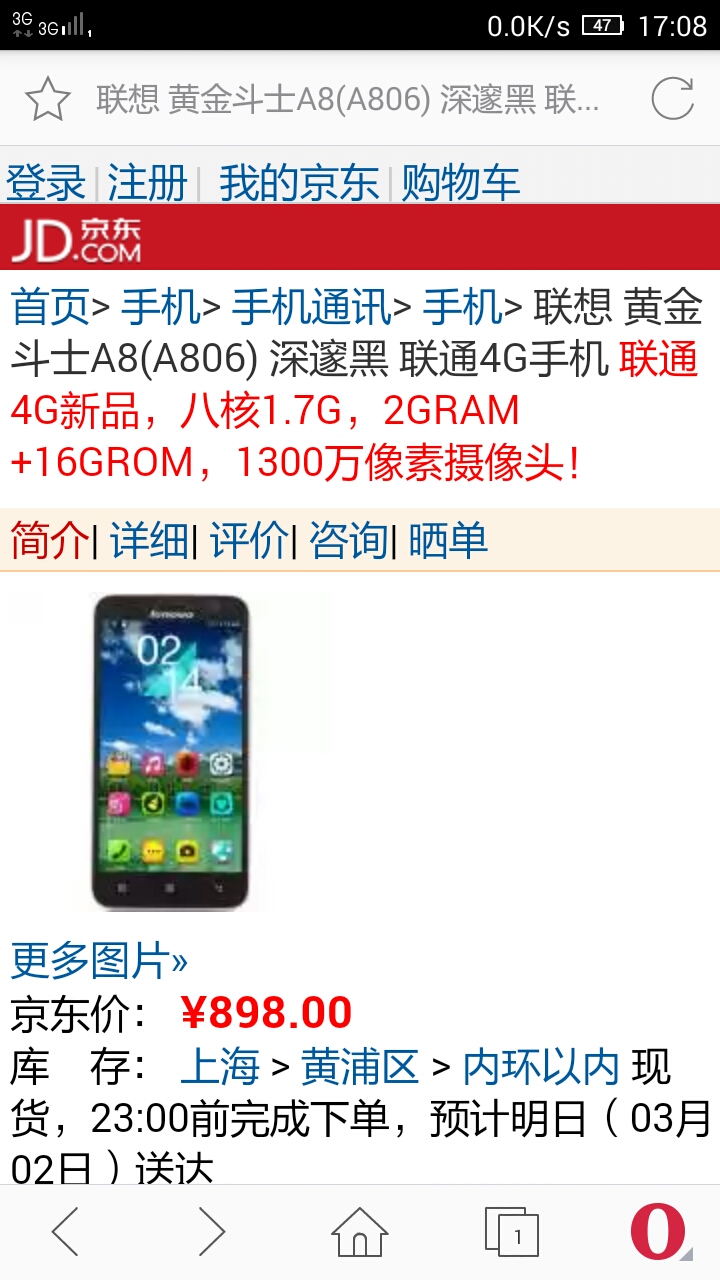Viewport: 720px width, 1280px height.
Task: Switch to the 咨询 consultation tab
Action: (349, 541)
